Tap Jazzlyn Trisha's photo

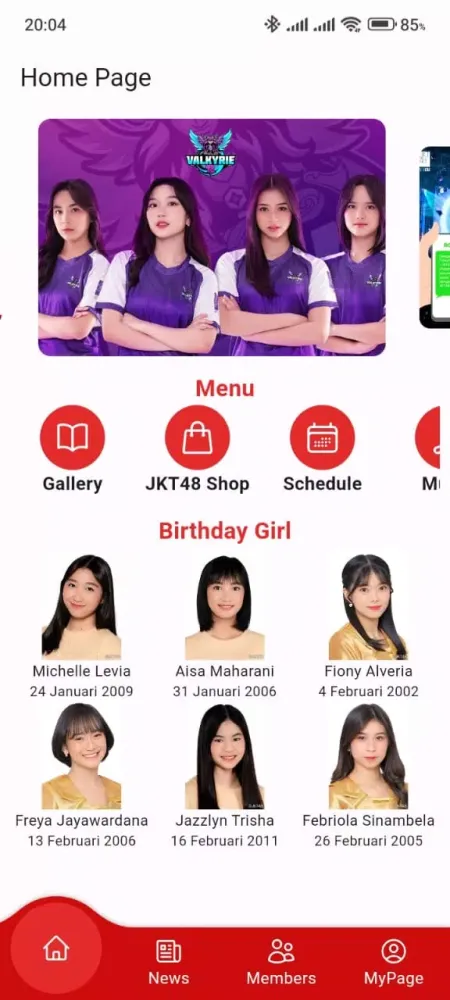(224, 756)
